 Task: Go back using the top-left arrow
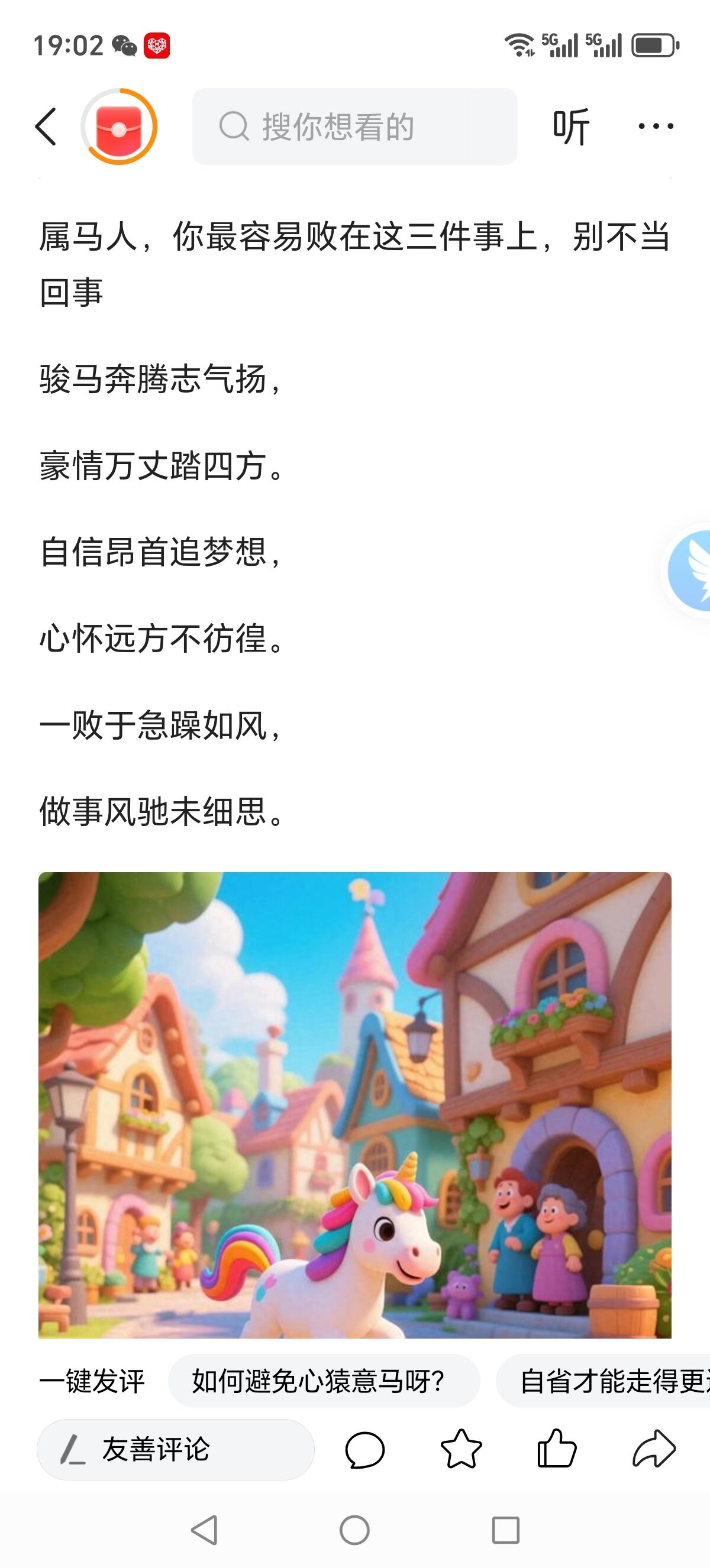coord(46,127)
